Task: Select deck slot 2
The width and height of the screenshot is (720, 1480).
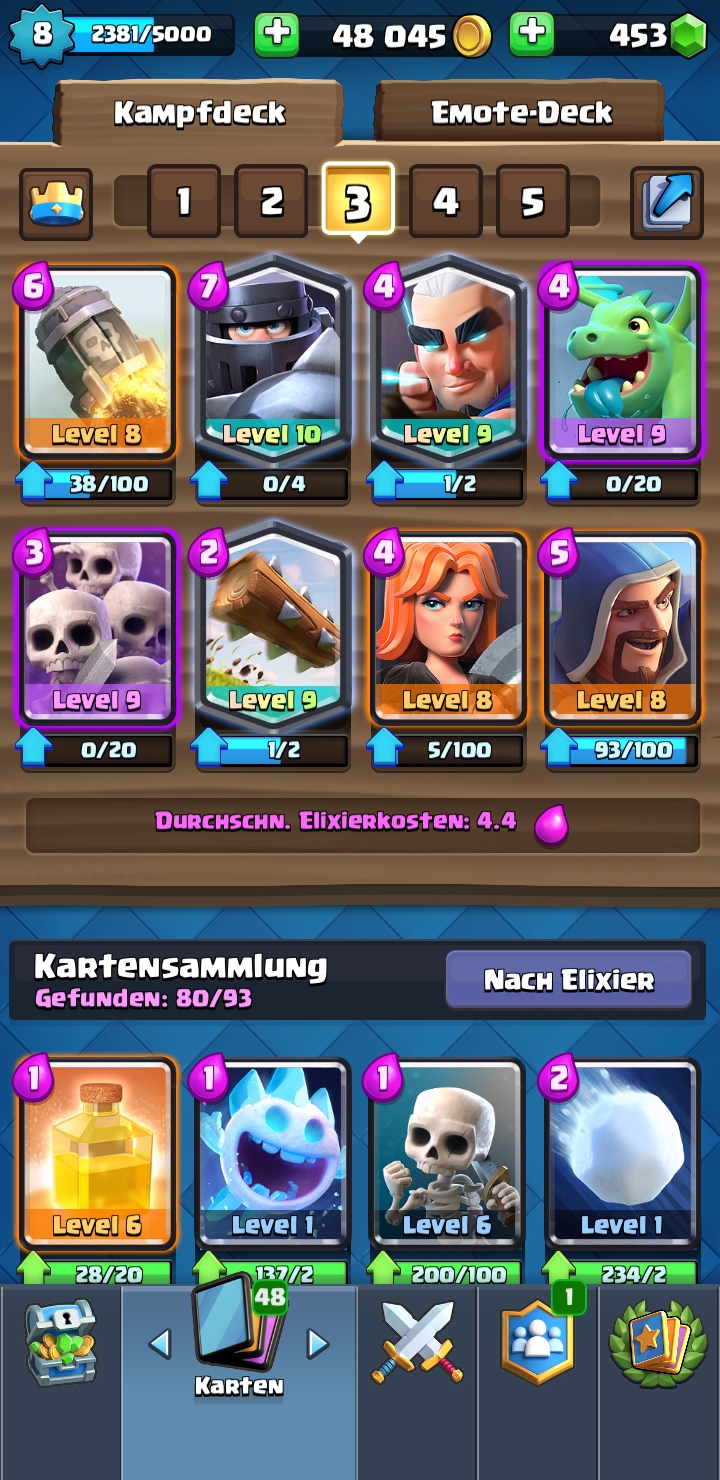Action: click(x=271, y=202)
